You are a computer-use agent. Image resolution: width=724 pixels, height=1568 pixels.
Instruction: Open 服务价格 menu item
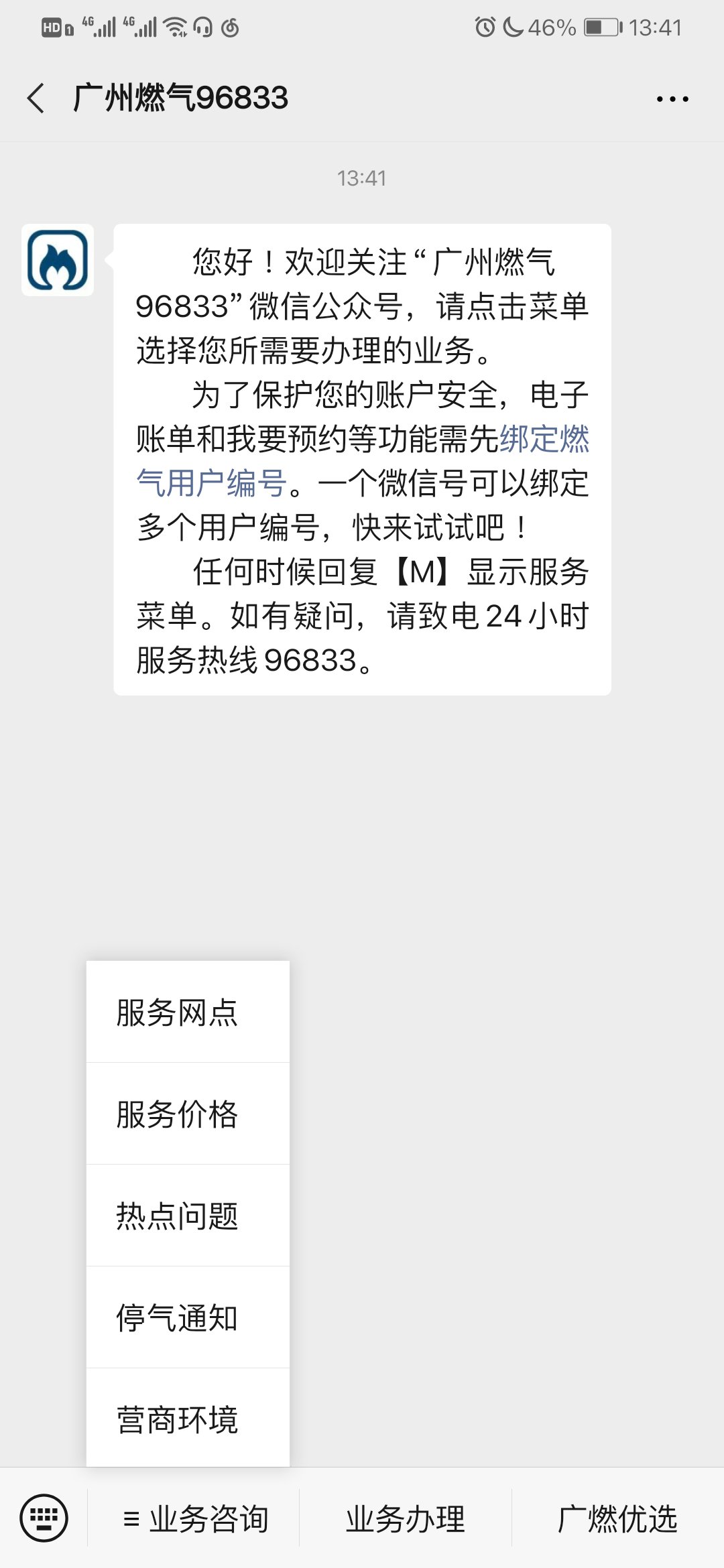(x=188, y=1114)
